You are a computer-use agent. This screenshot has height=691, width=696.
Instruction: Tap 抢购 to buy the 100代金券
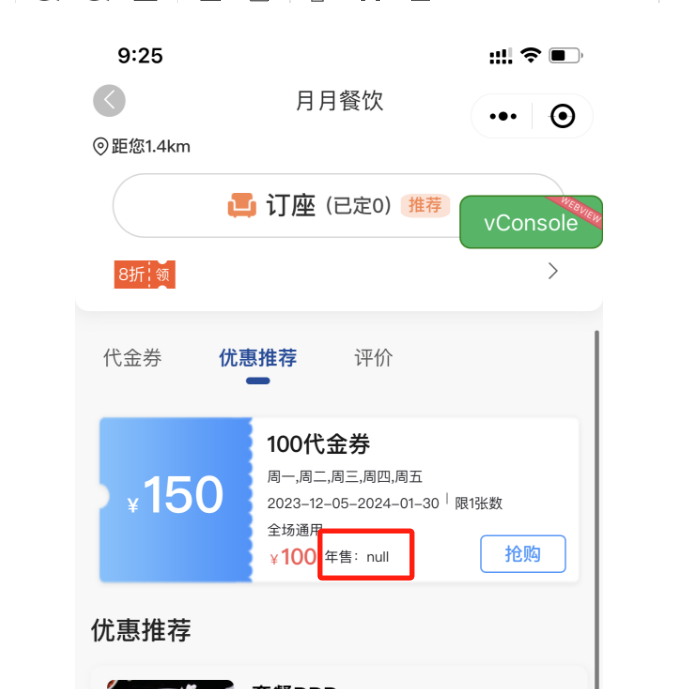click(x=522, y=554)
